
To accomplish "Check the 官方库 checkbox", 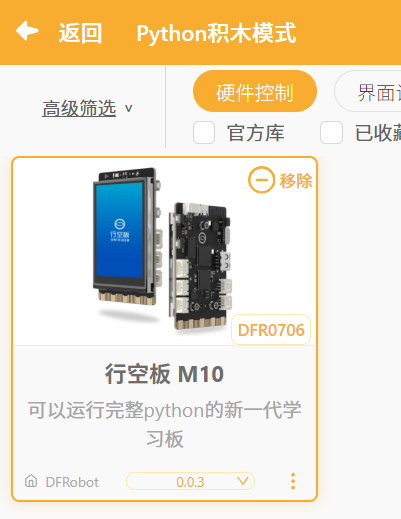I will click(204, 133).
